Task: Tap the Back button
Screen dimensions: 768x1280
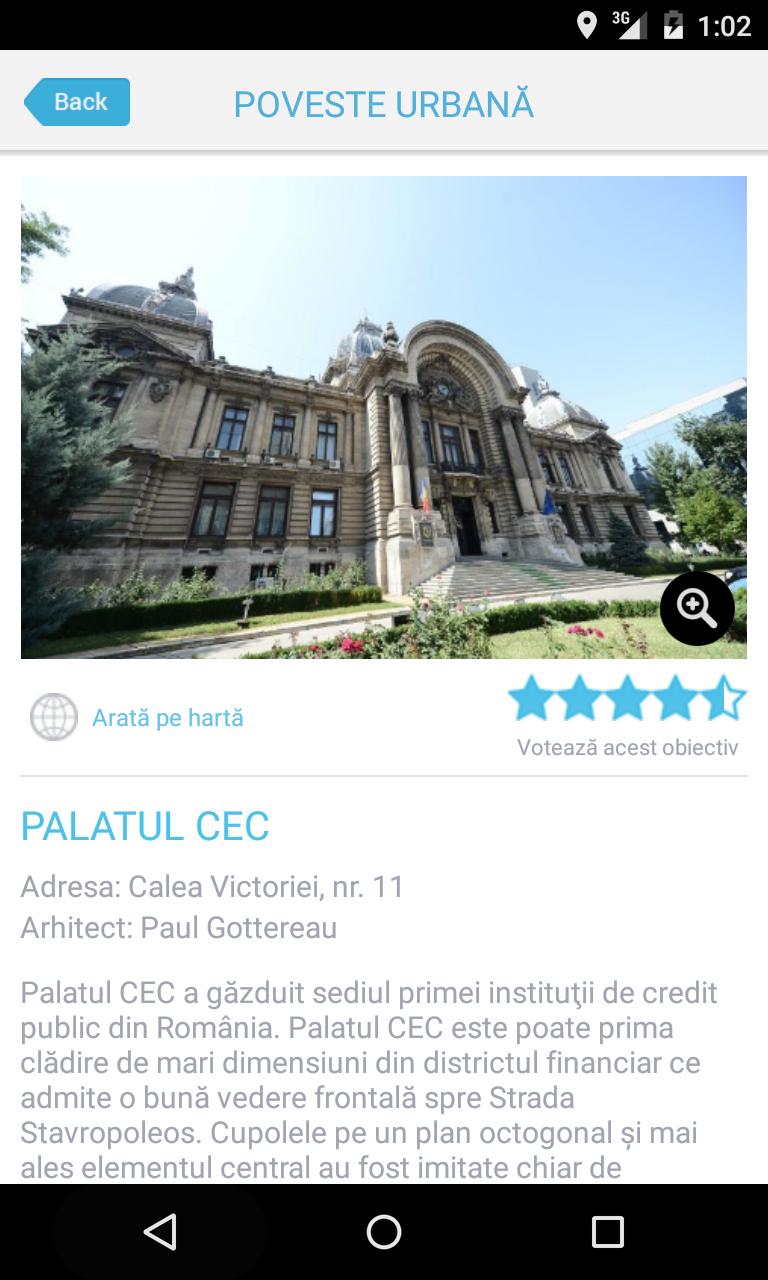Action: (78, 102)
